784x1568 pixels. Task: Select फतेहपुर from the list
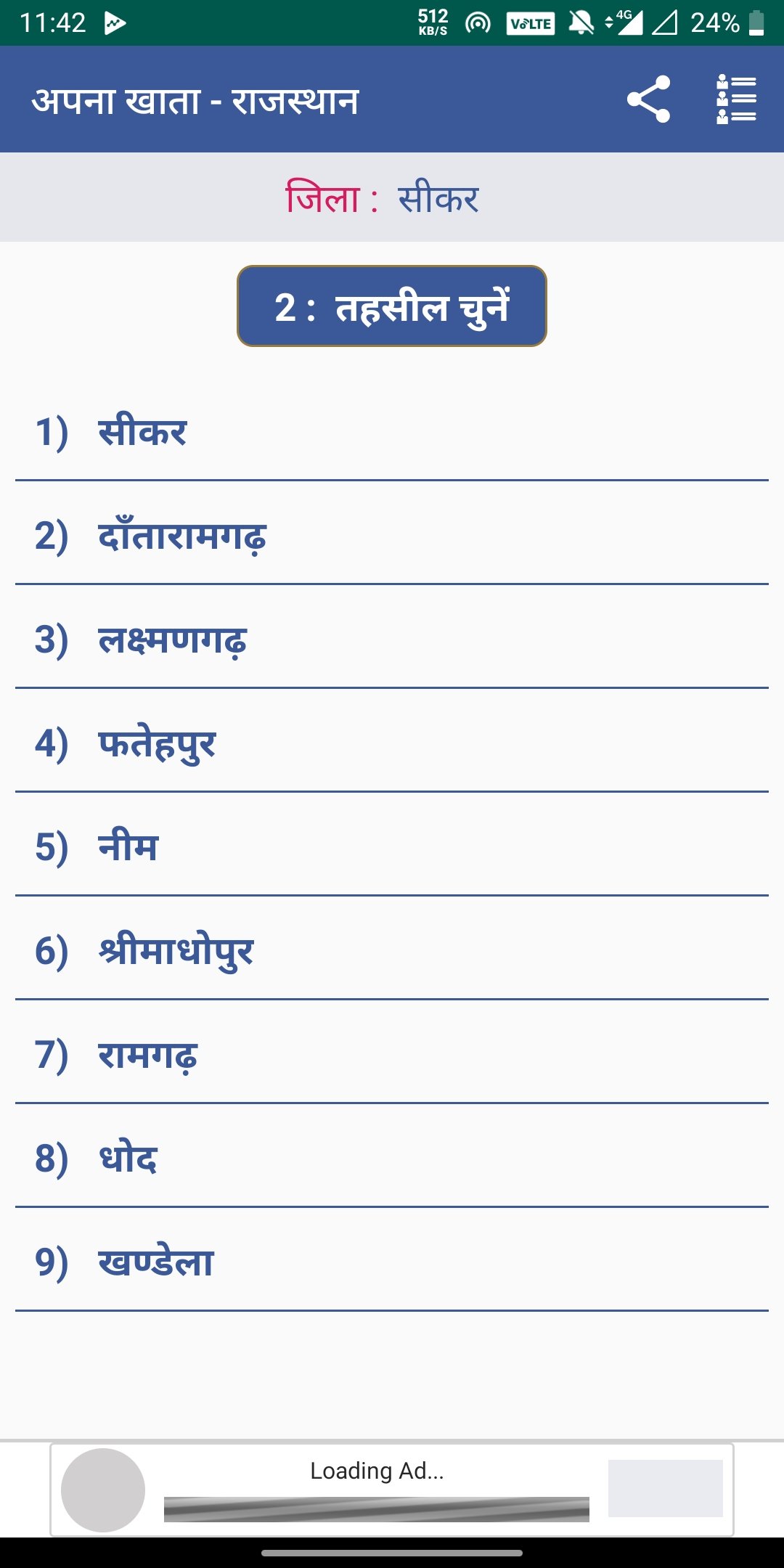pos(392,743)
